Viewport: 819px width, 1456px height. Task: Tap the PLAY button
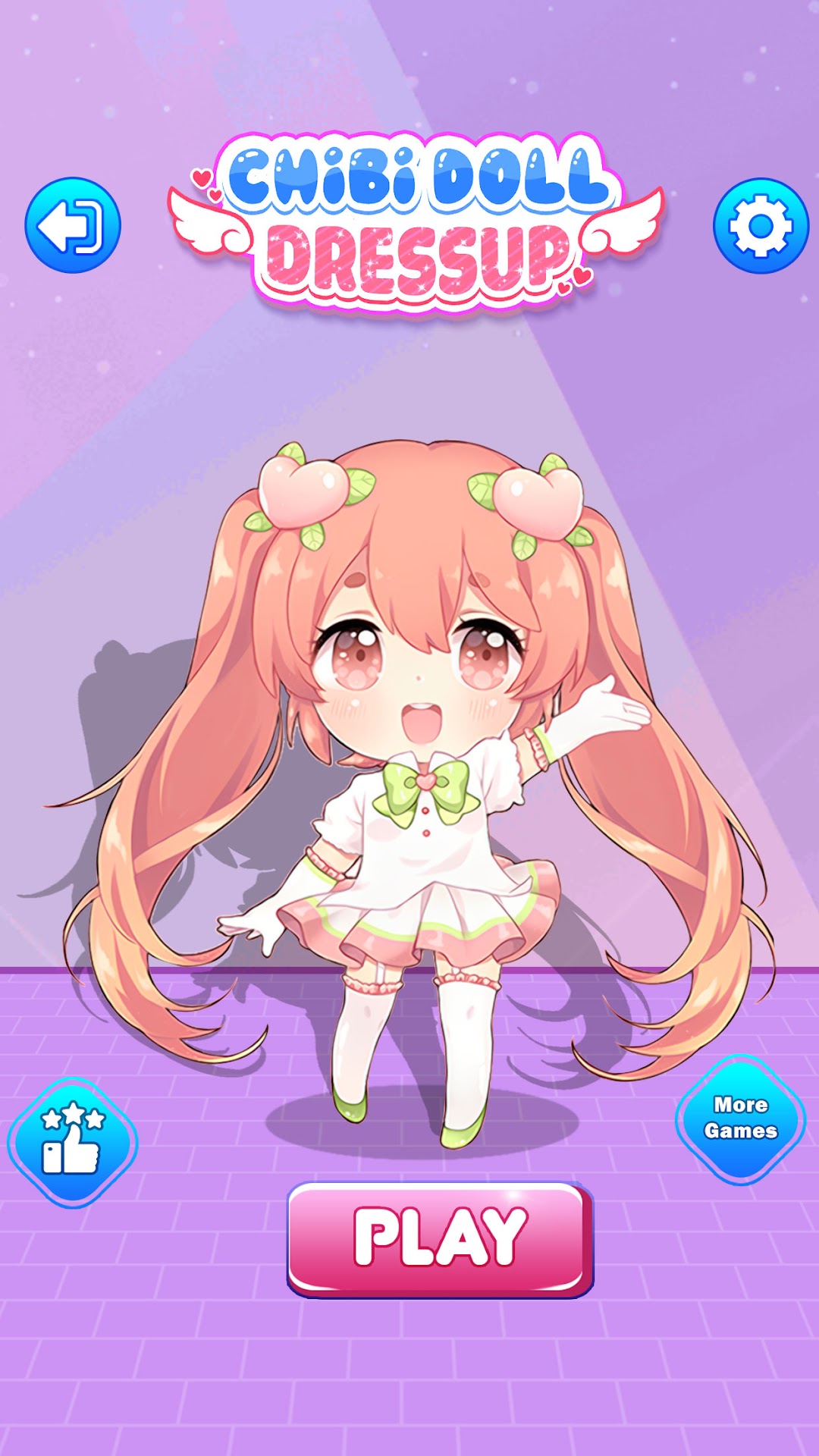[x=440, y=1239]
